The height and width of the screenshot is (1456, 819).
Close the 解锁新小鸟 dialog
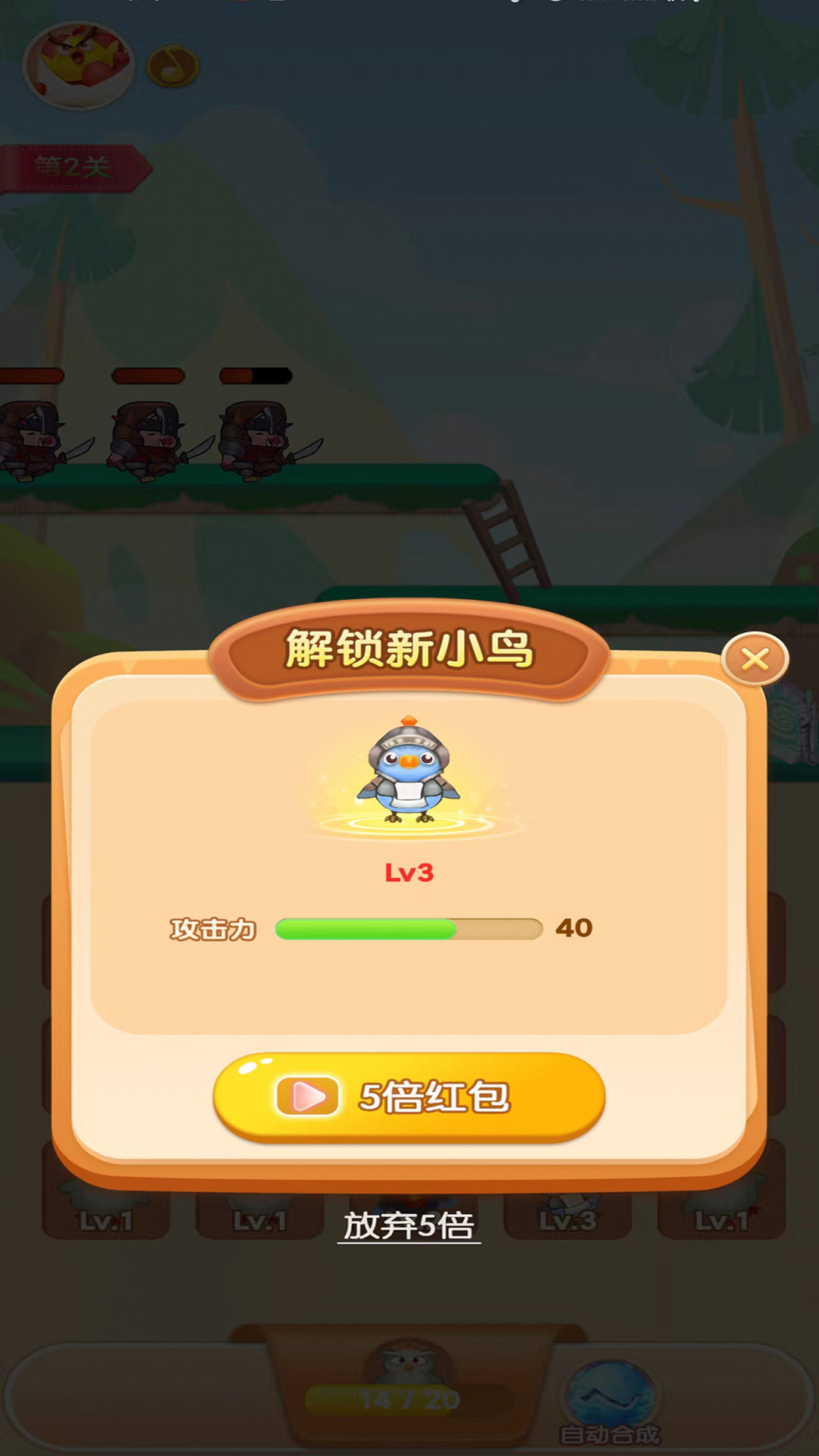click(755, 659)
